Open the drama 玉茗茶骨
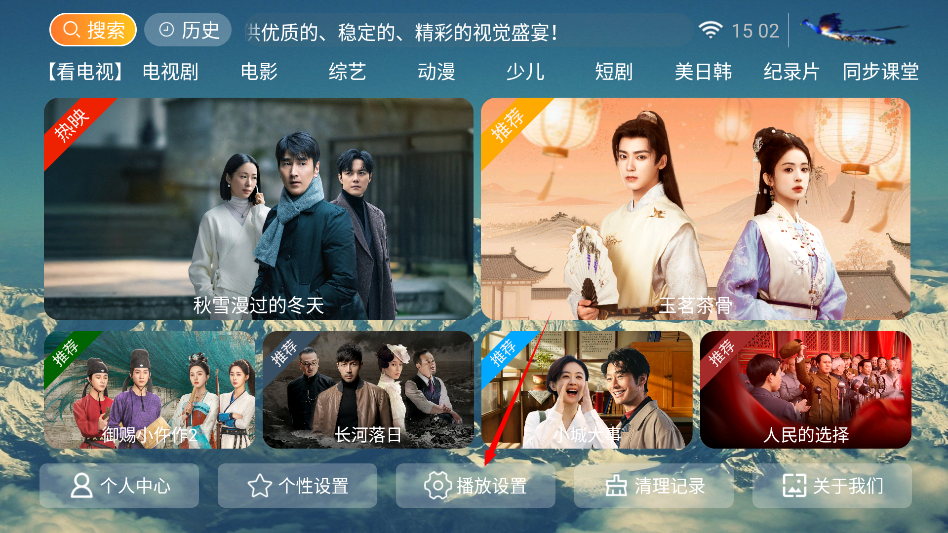948x533 pixels. coord(696,209)
